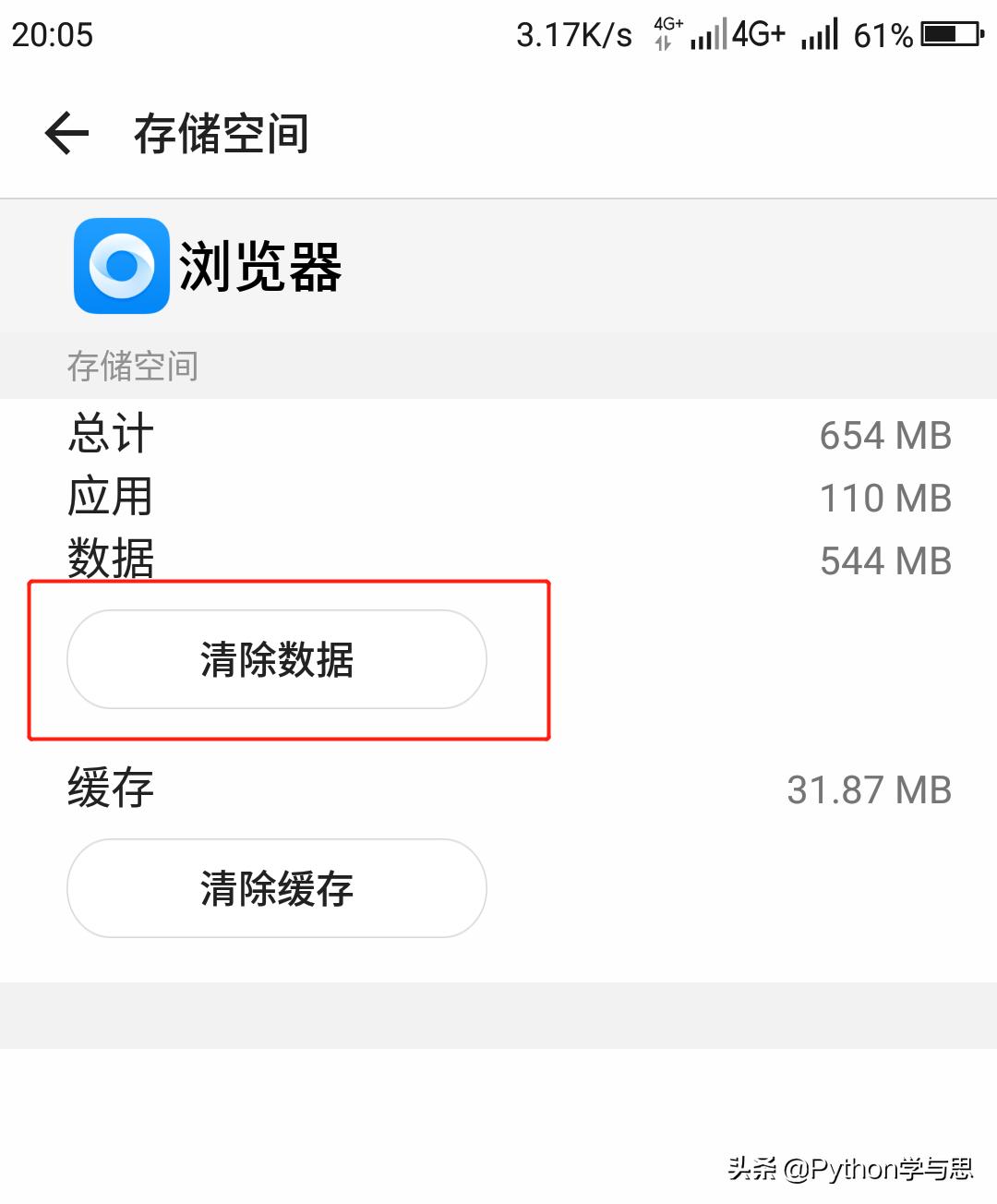Screen dimensions: 997x1204
Task: Tap the clock showing 20:05
Action: pos(53,34)
